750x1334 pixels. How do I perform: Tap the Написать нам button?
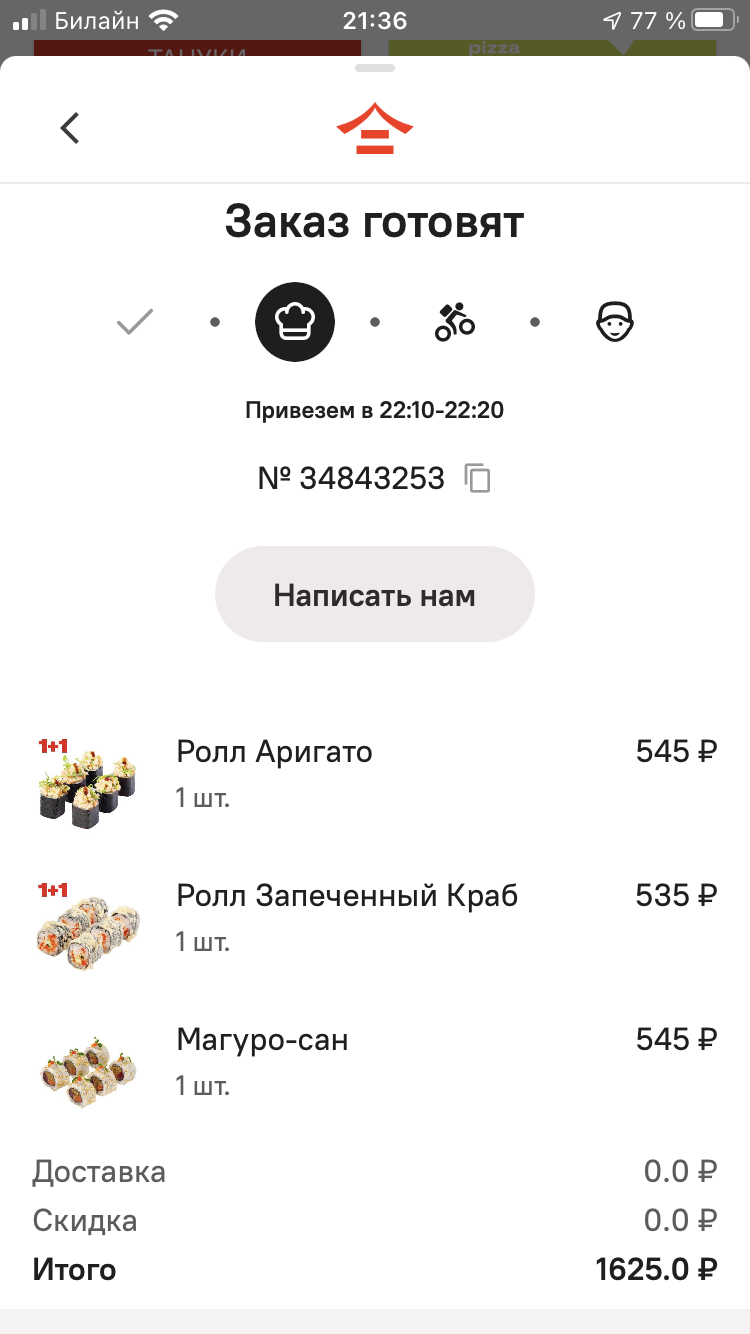(375, 594)
